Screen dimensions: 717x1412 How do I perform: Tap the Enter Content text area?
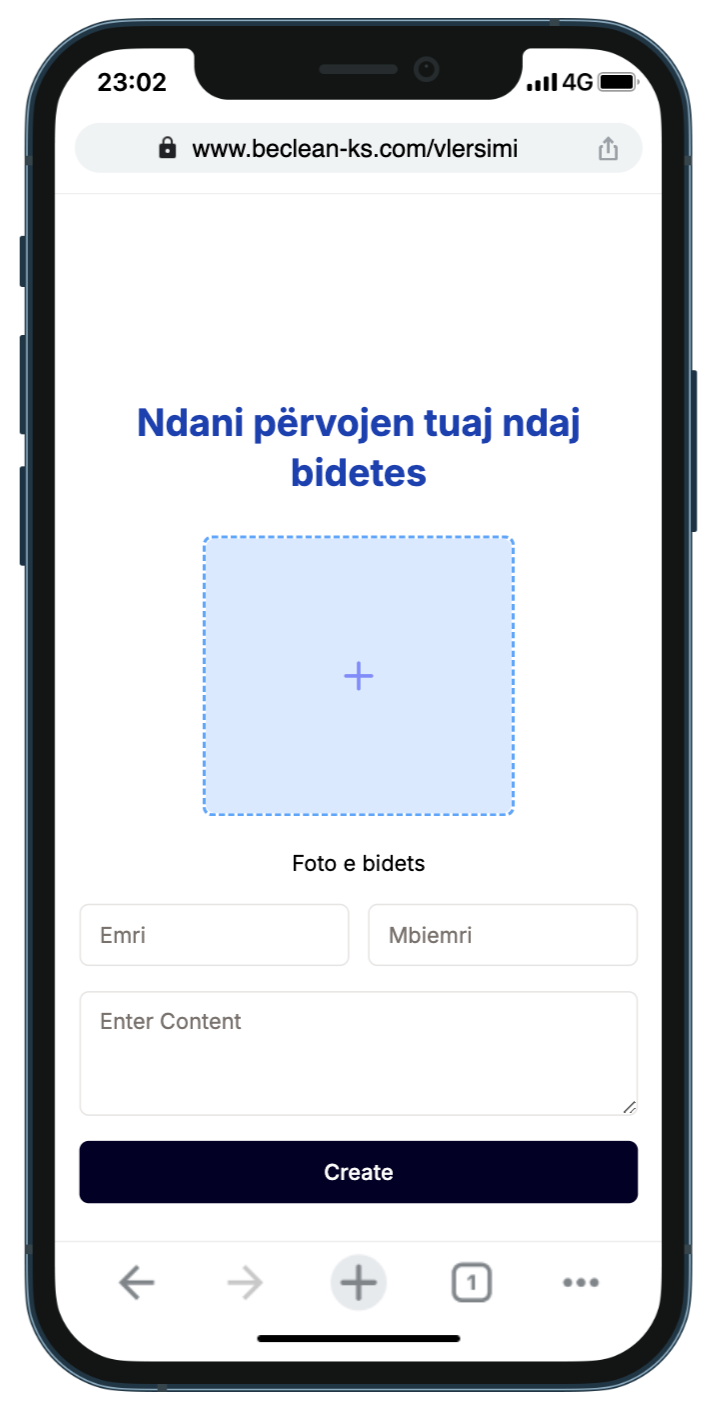click(358, 1052)
